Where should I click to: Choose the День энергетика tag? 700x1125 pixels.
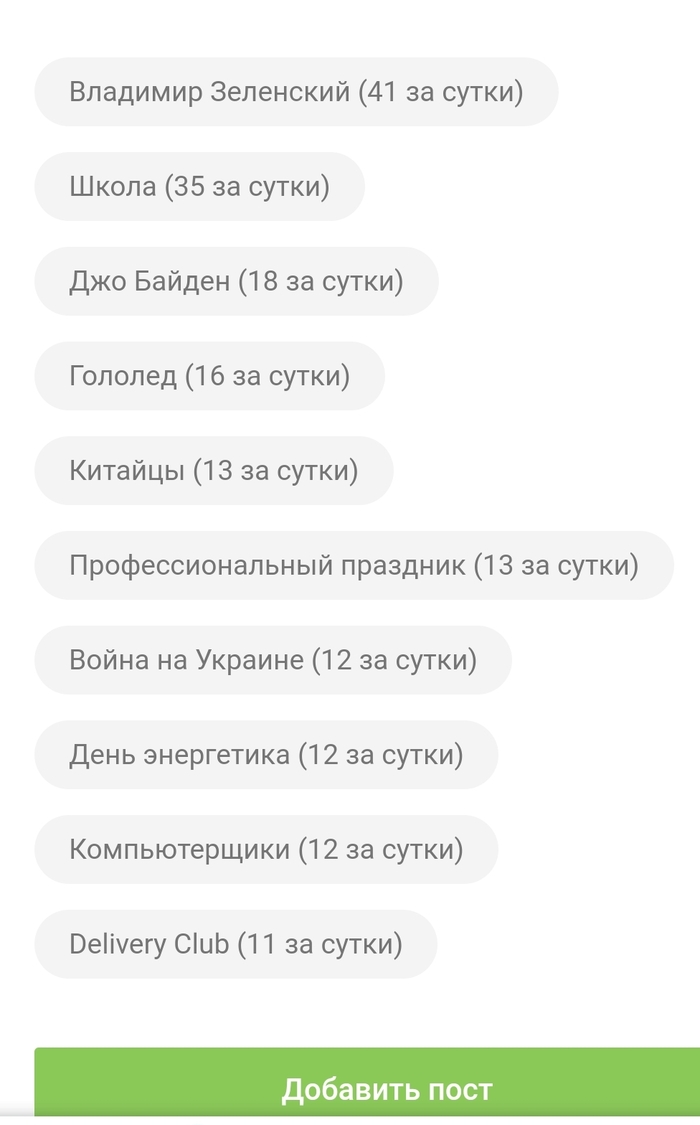point(266,754)
